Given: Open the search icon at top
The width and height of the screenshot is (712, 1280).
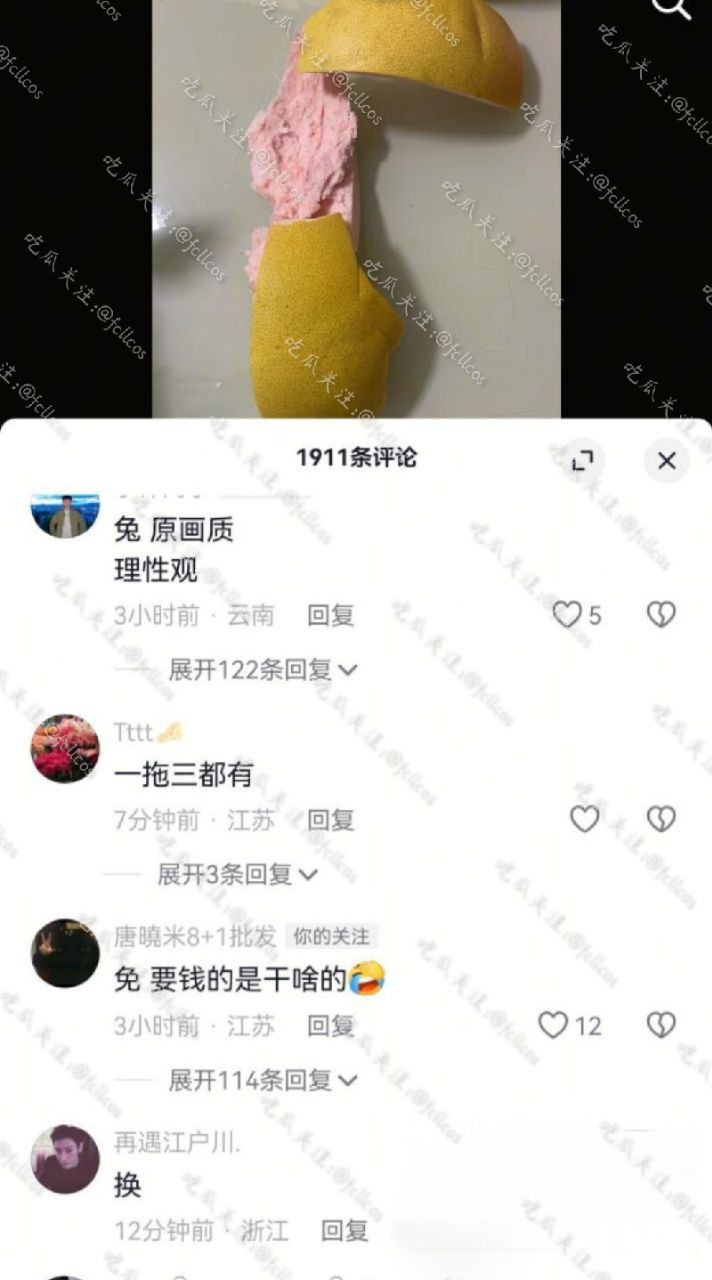Looking at the screenshot, I should coord(671,8).
